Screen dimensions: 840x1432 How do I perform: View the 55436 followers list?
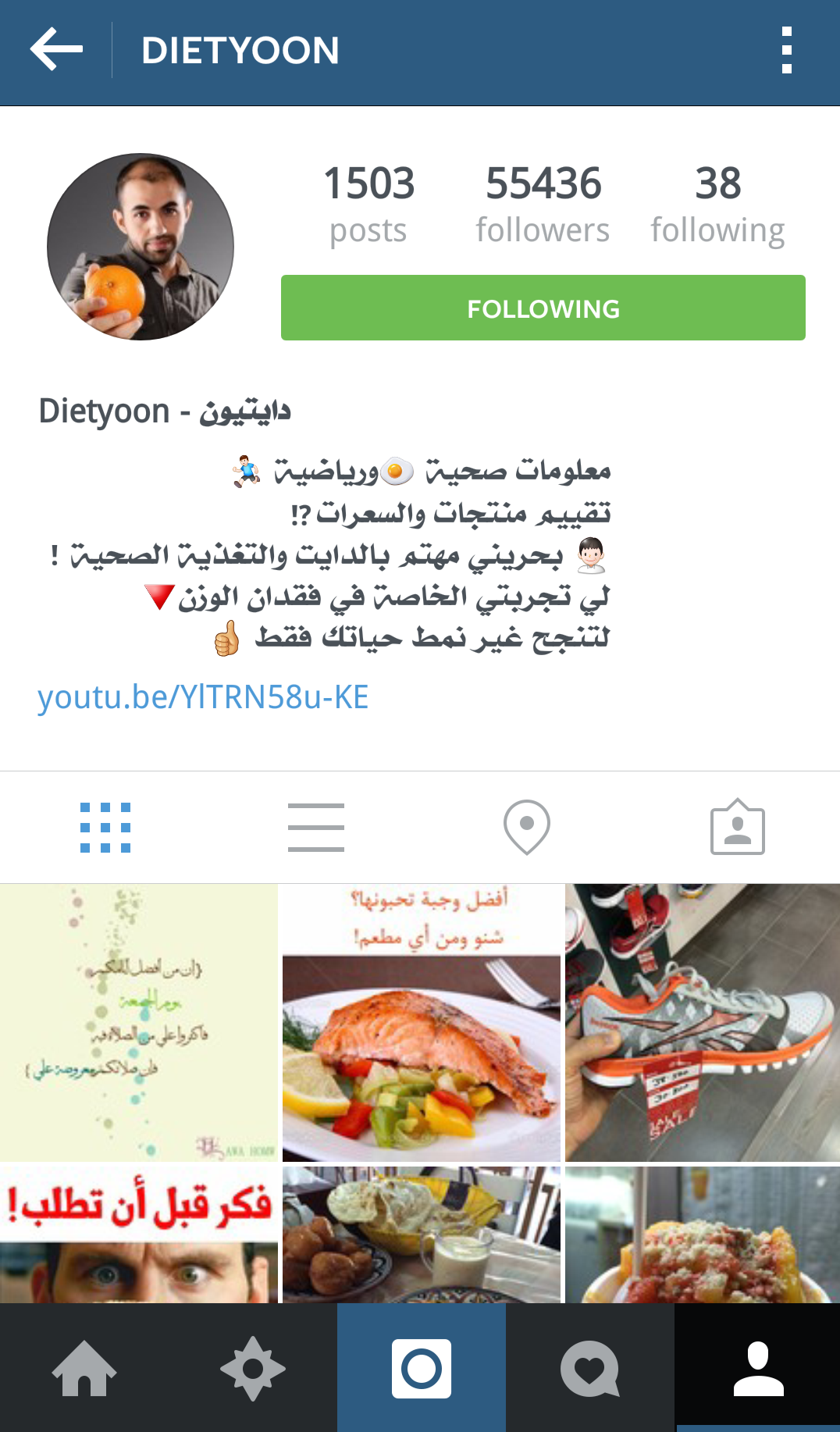tap(543, 205)
